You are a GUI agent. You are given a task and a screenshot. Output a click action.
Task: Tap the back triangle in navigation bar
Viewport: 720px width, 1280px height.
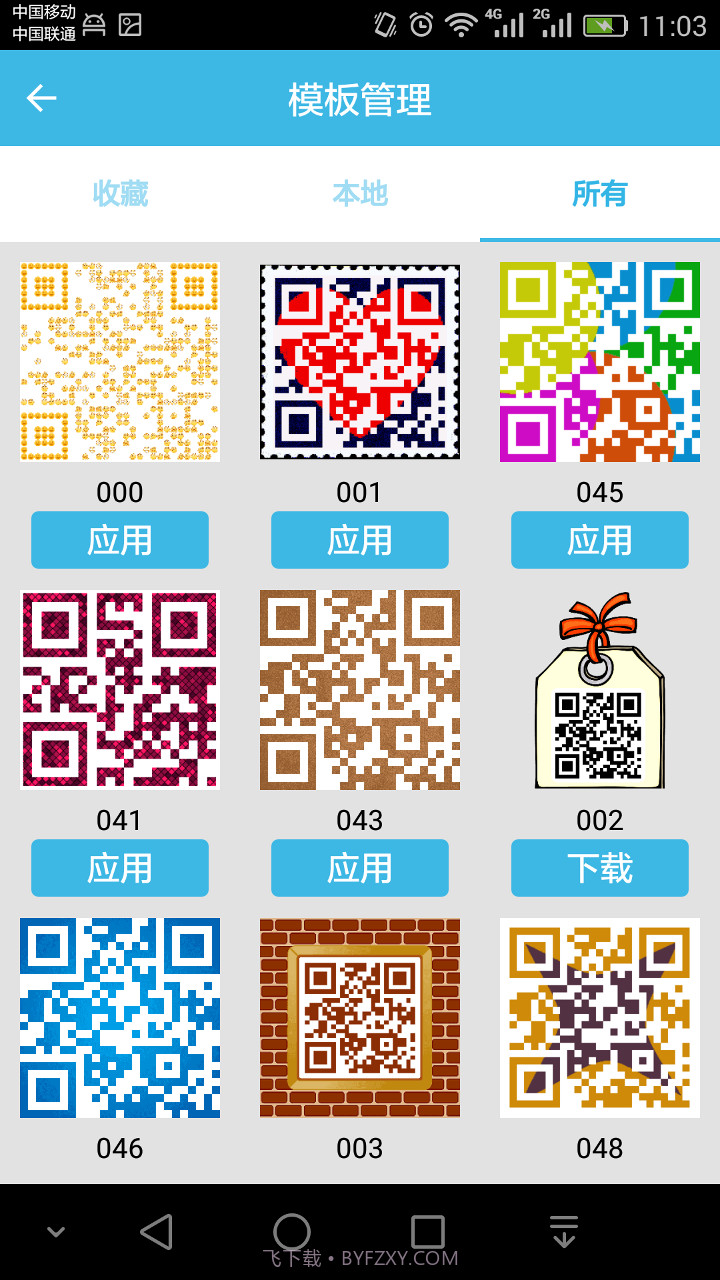click(158, 1232)
